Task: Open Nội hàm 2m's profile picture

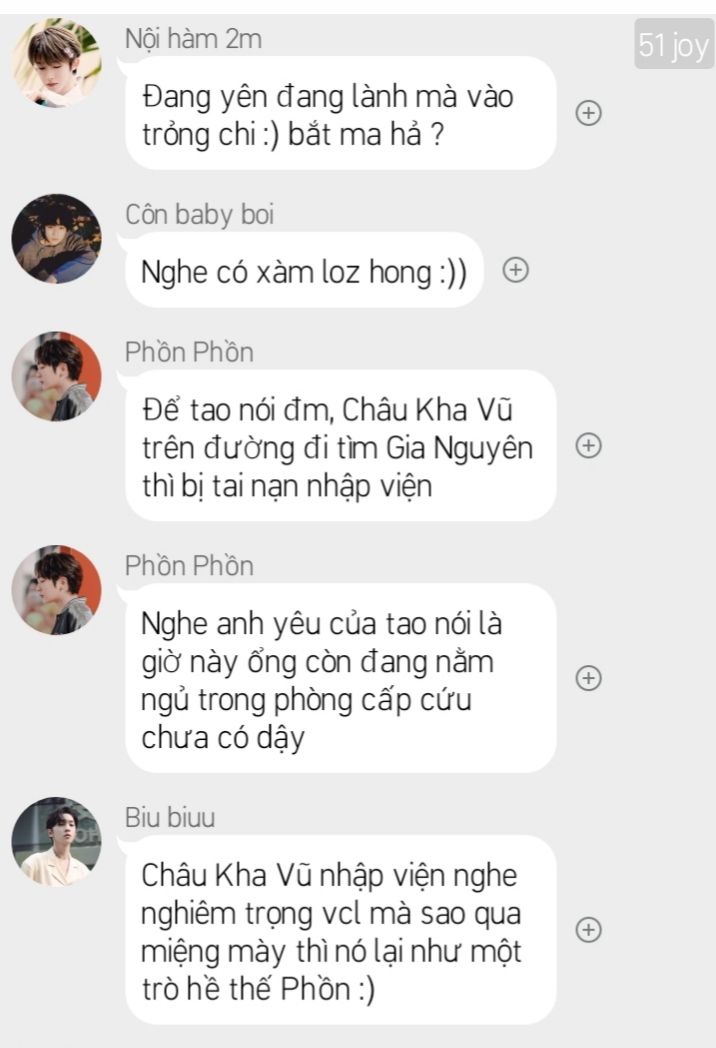Action: 56,63
